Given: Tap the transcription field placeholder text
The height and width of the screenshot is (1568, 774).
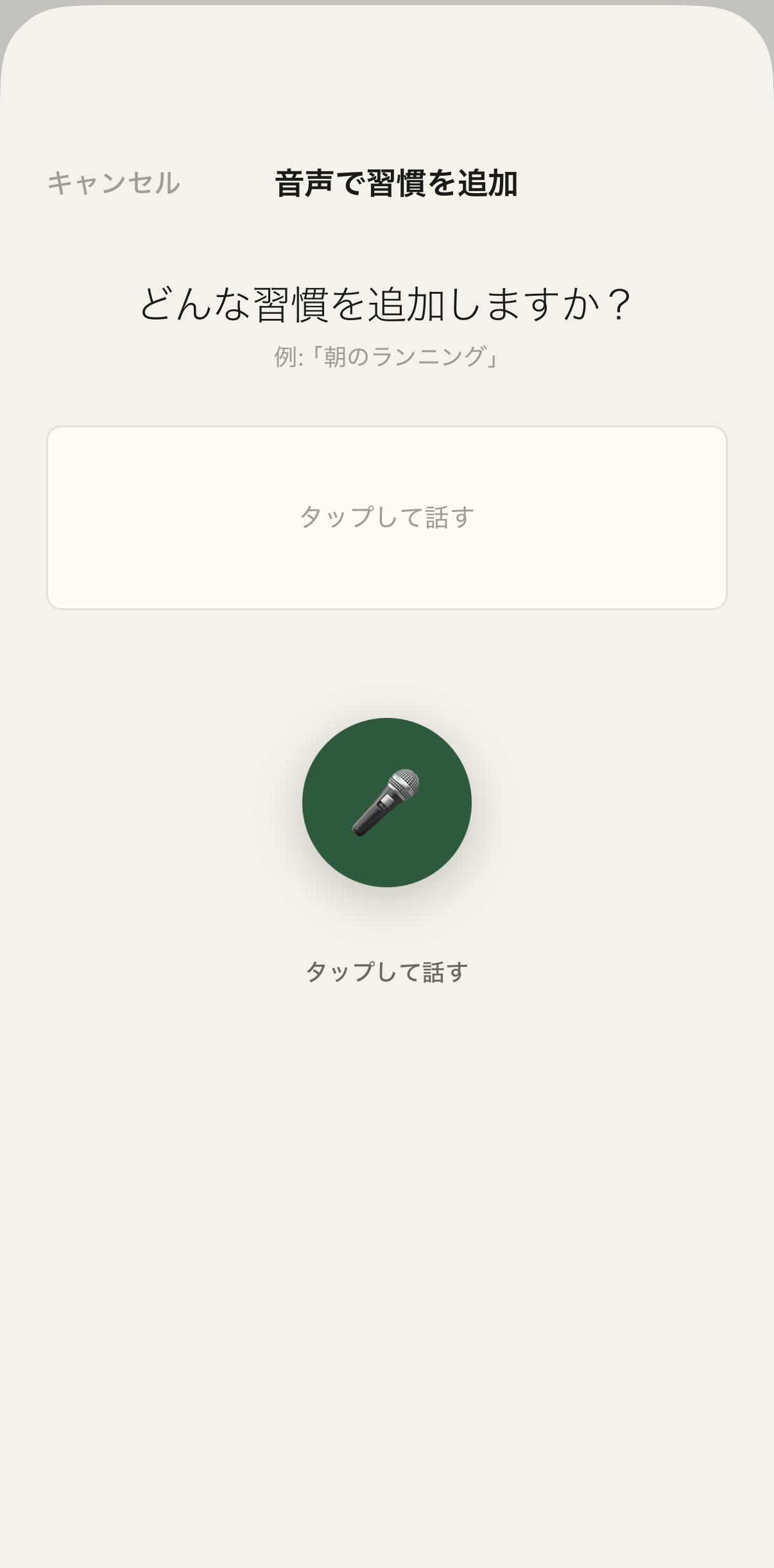Looking at the screenshot, I should tap(387, 516).
